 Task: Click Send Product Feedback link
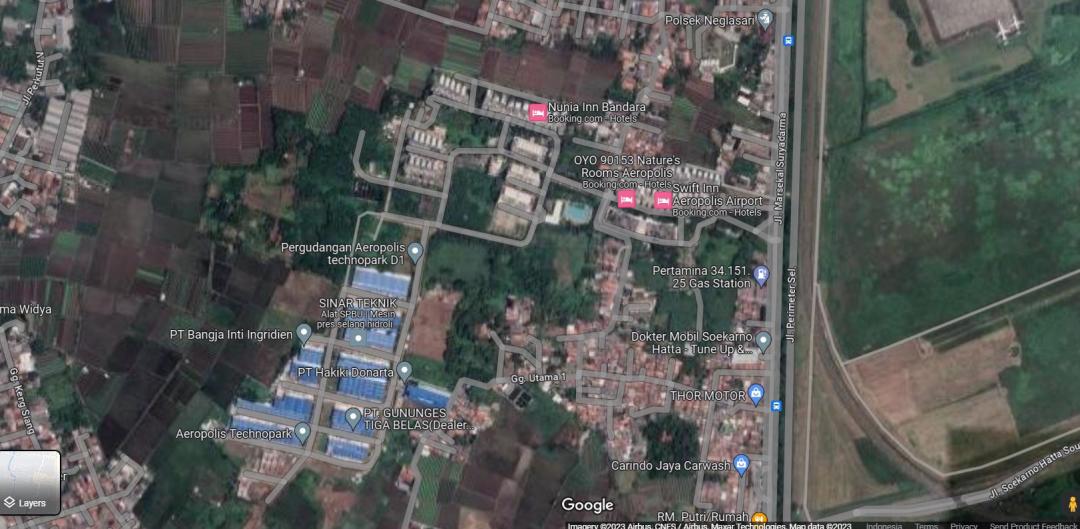click(1032, 525)
